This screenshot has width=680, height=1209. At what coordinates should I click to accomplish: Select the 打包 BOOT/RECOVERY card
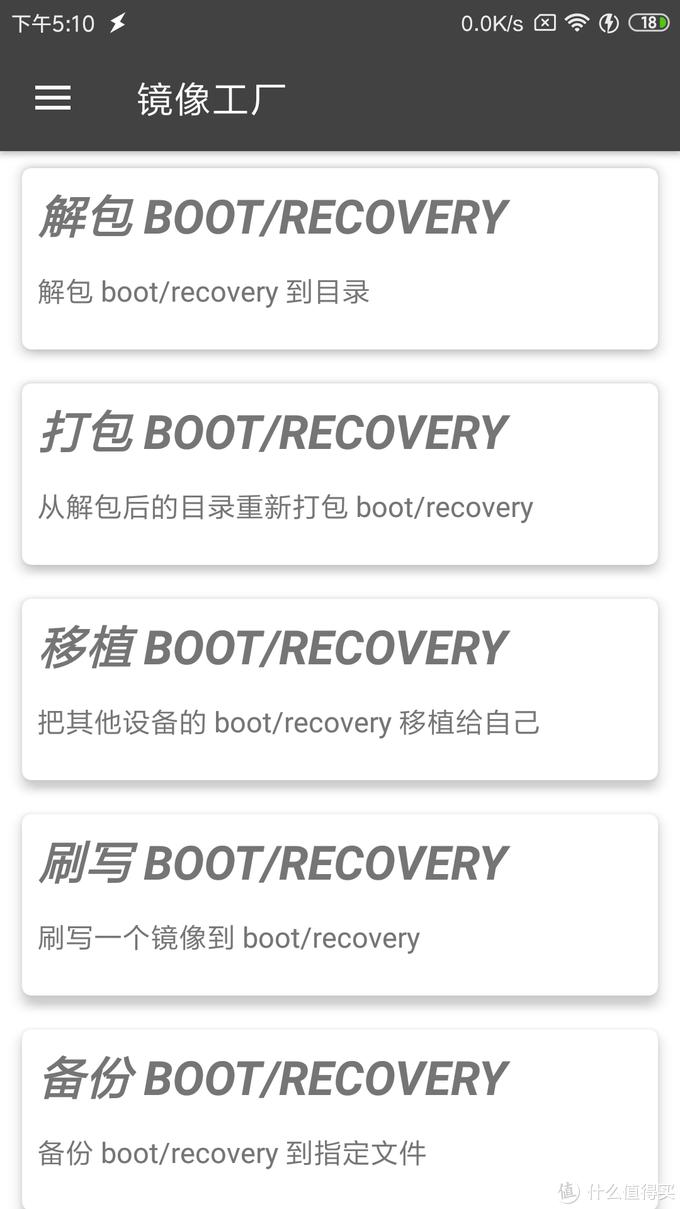click(340, 473)
